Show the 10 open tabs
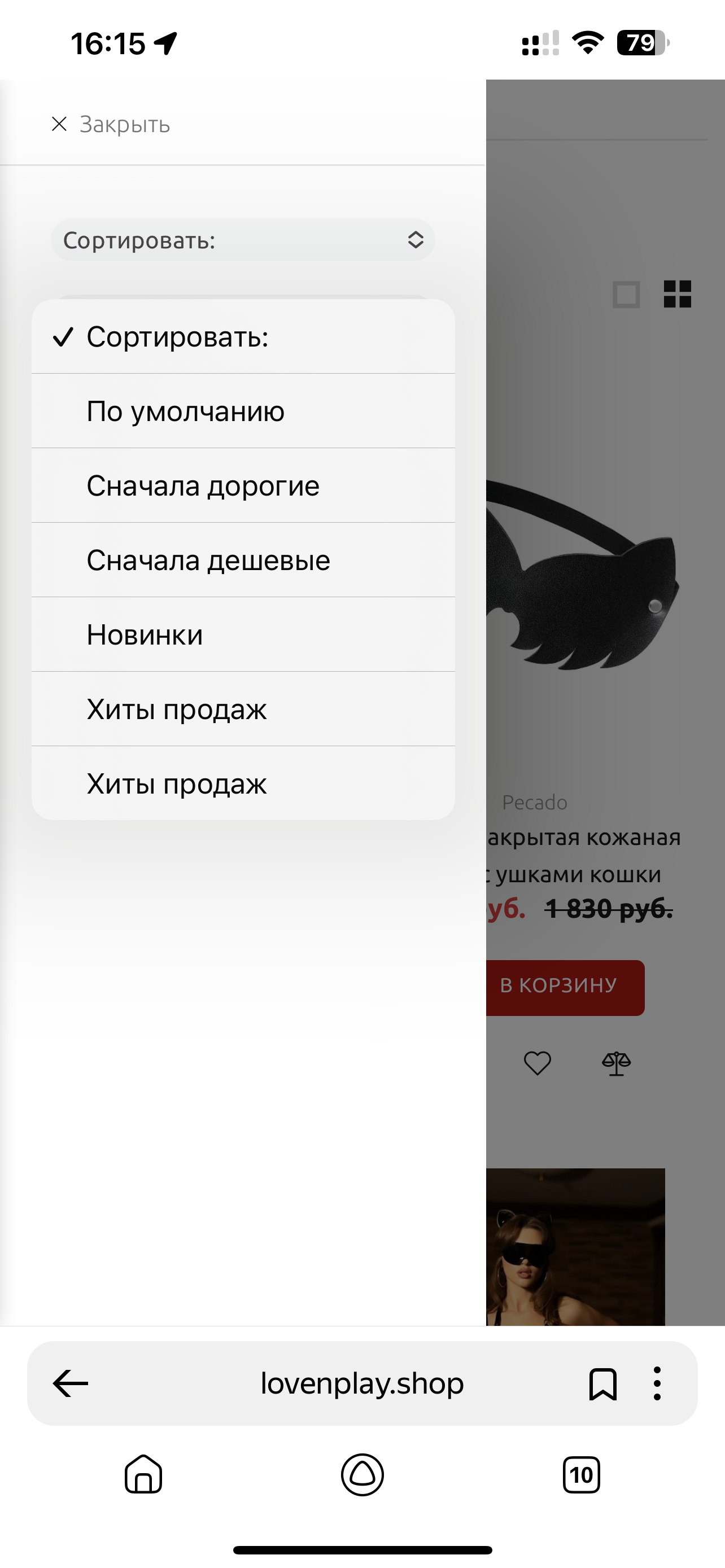Viewport: 725px width, 1568px height. (x=582, y=1474)
